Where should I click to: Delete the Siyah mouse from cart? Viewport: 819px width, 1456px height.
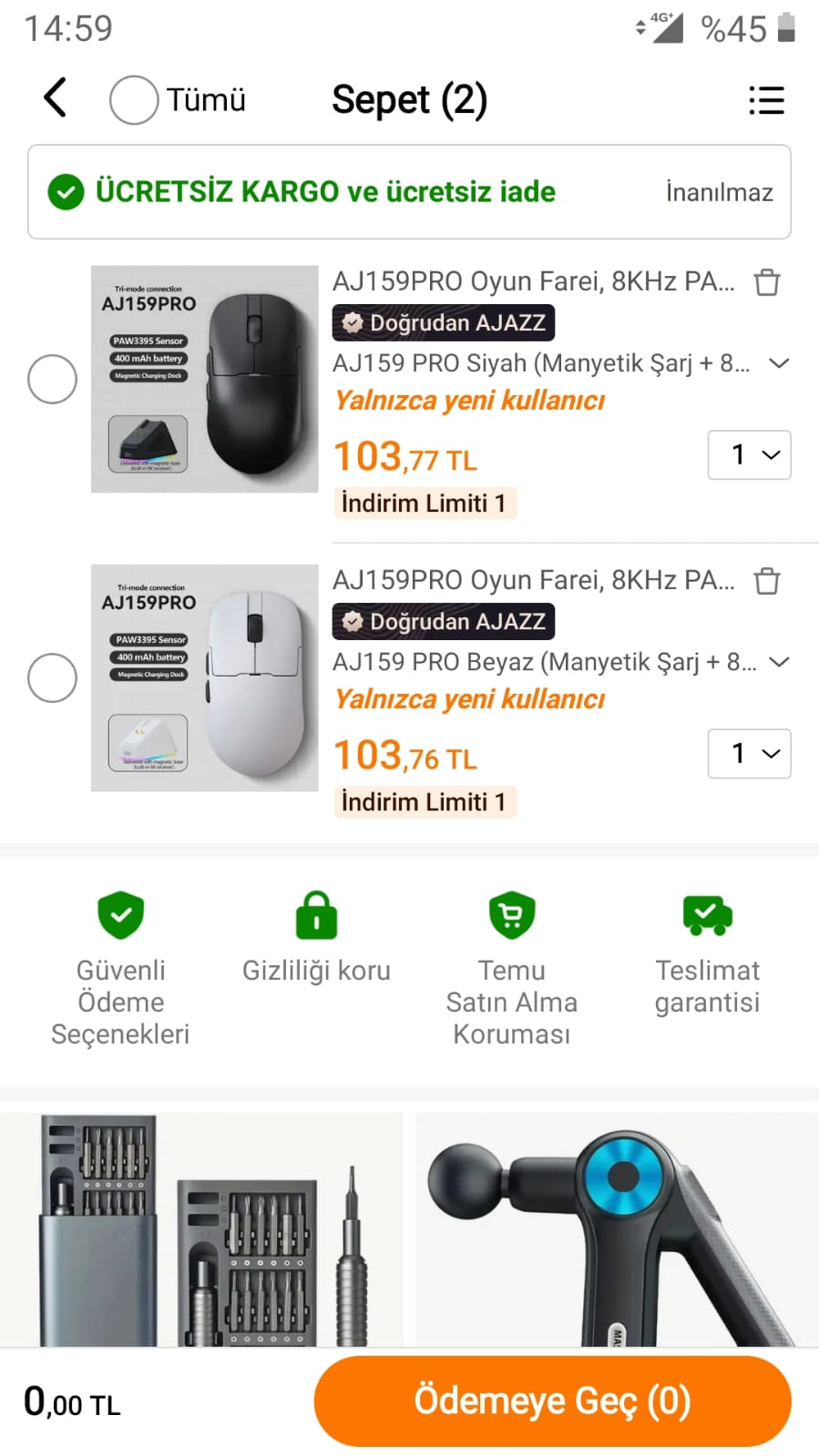point(767,282)
